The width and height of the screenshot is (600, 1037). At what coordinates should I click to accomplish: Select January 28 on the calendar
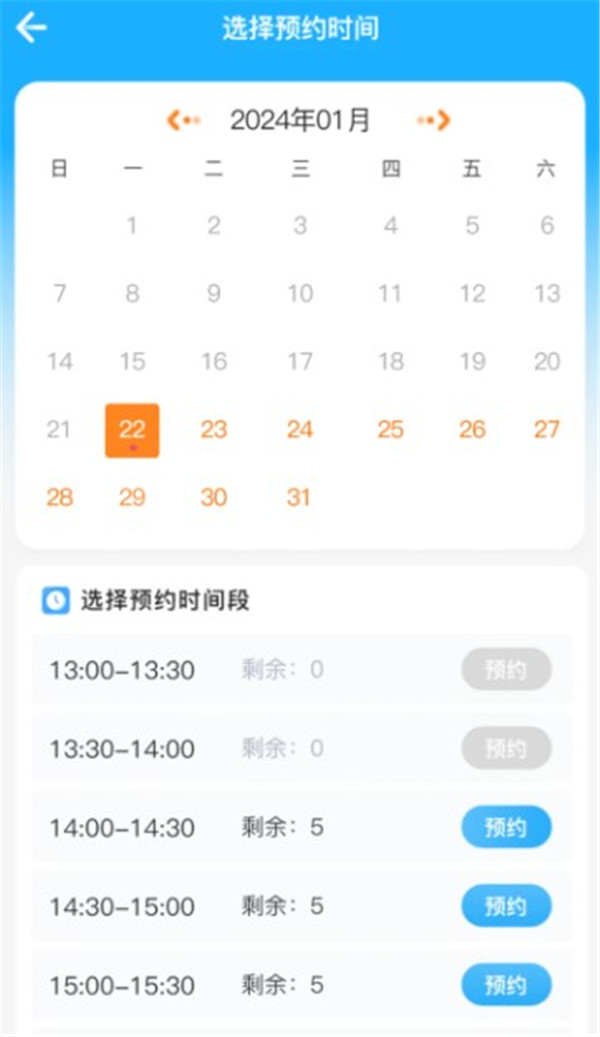tap(60, 497)
